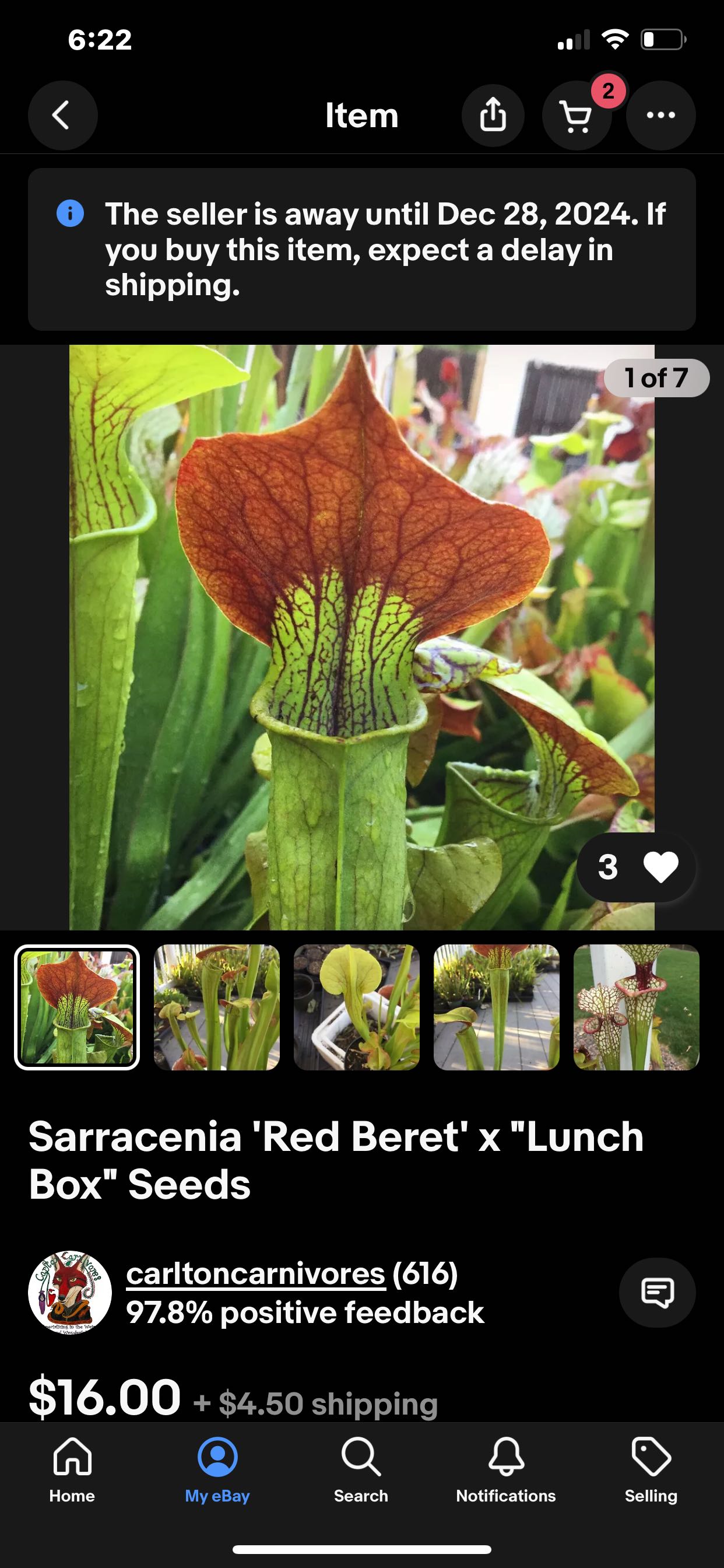Share this Sarracenia seeds listing
Screen dimensions: 724x1568
coord(493,115)
